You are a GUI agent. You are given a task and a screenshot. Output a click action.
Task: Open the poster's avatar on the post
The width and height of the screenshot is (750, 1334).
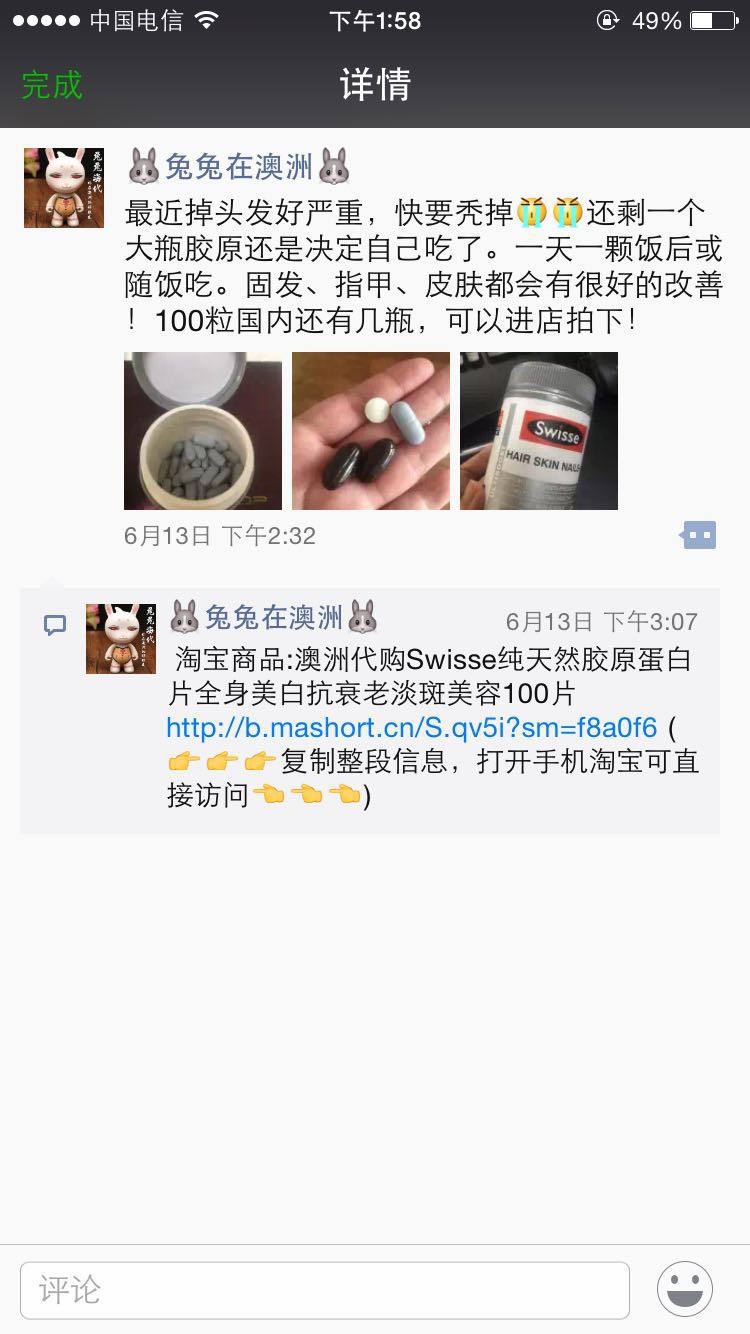click(x=64, y=188)
